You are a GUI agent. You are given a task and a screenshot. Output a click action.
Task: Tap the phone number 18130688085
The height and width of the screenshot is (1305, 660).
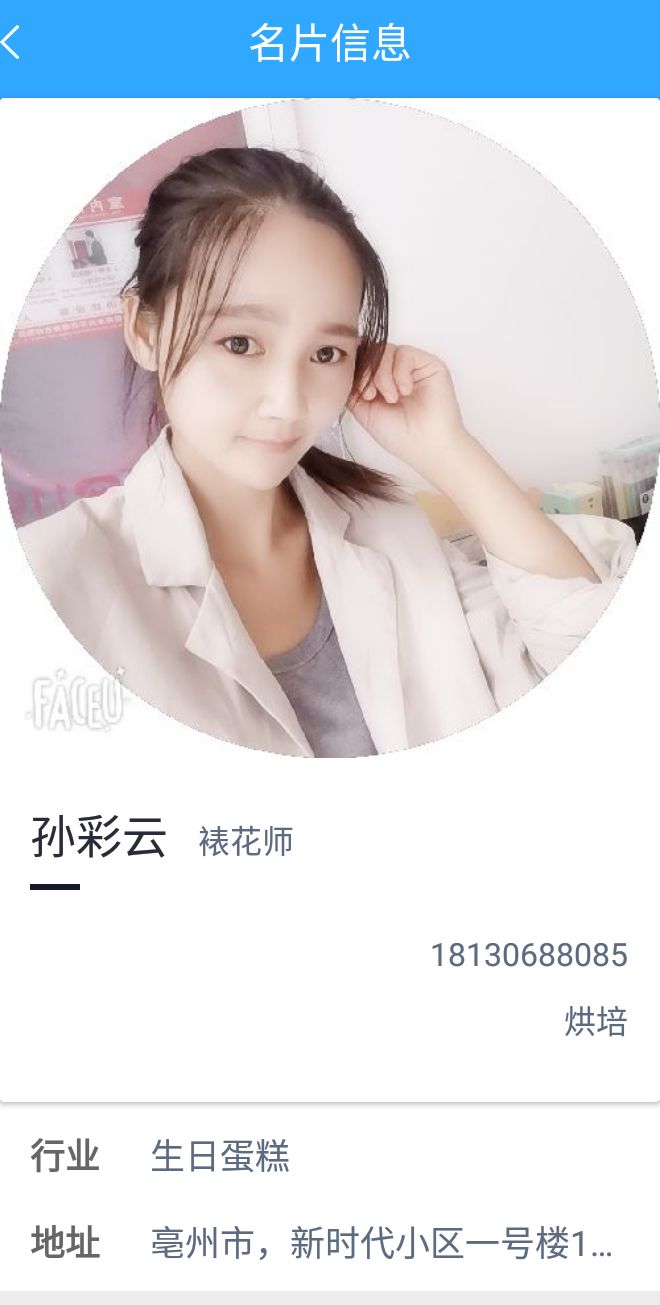(528, 955)
